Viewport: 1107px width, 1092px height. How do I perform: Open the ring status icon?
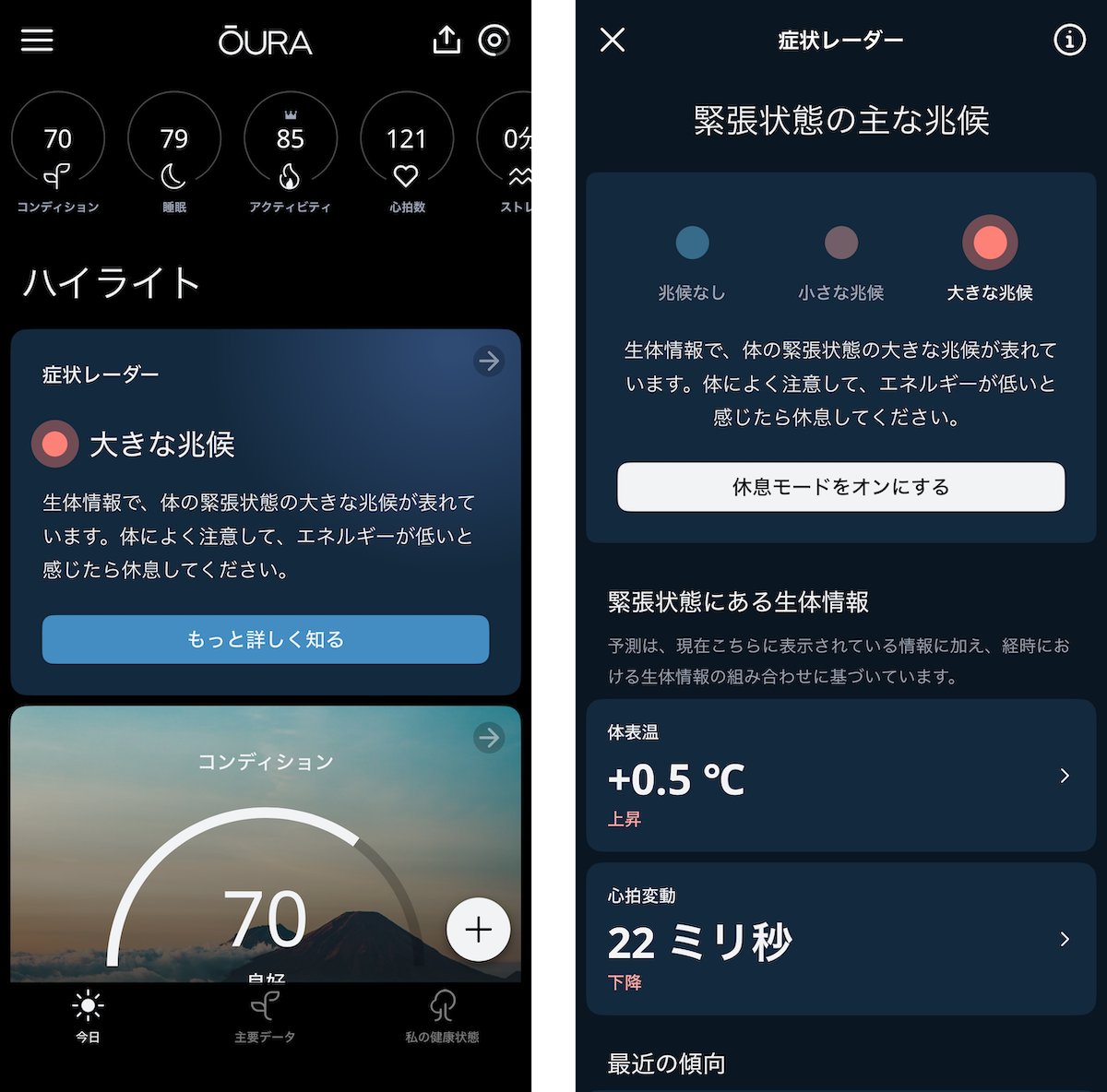pyautogui.click(x=494, y=40)
